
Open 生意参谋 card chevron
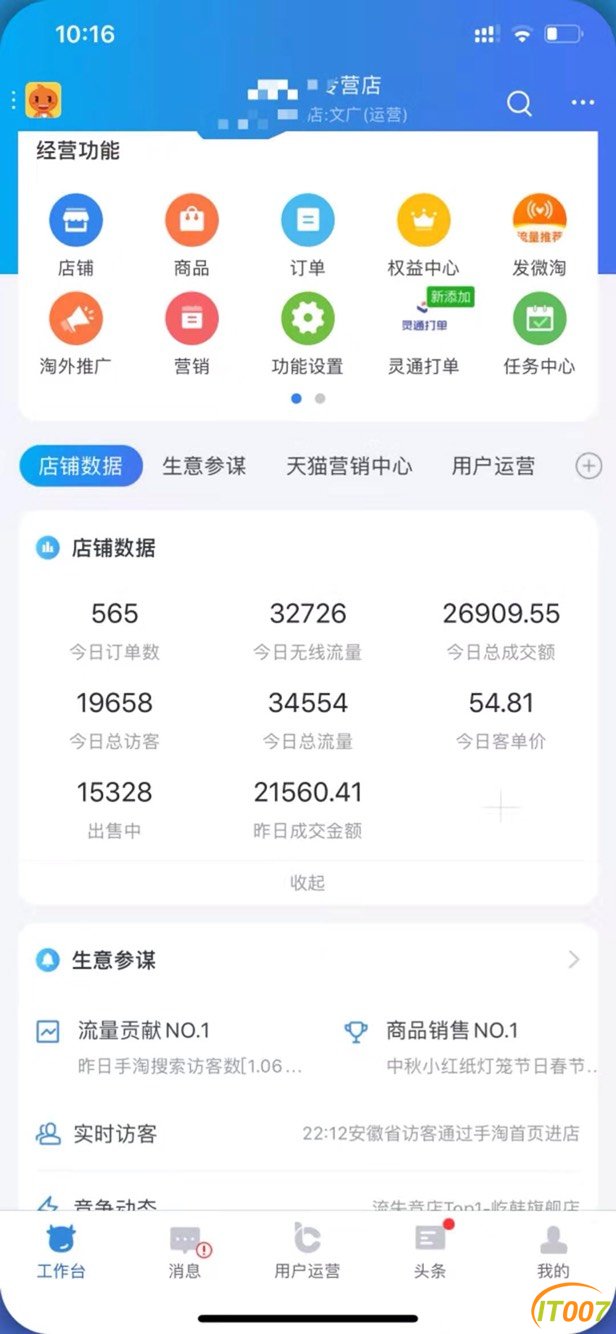click(x=574, y=960)
